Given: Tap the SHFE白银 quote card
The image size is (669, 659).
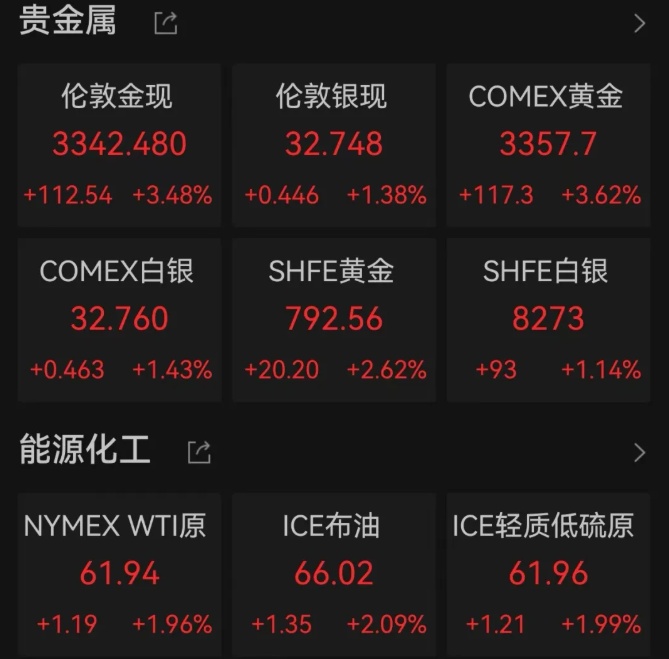Looking at the screenshot, I should coord(548,320).
